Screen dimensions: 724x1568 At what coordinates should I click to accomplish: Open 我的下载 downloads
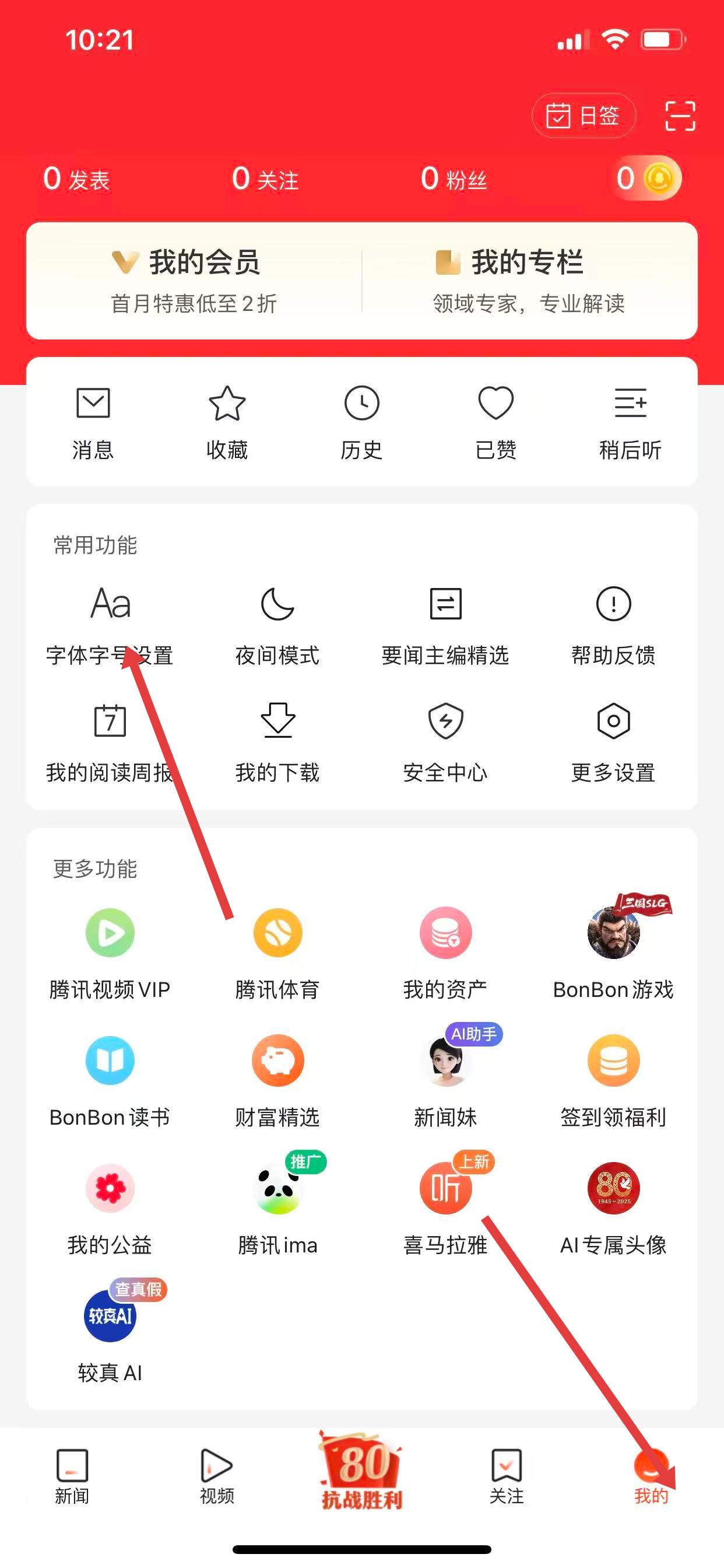[x=277, y=741]
